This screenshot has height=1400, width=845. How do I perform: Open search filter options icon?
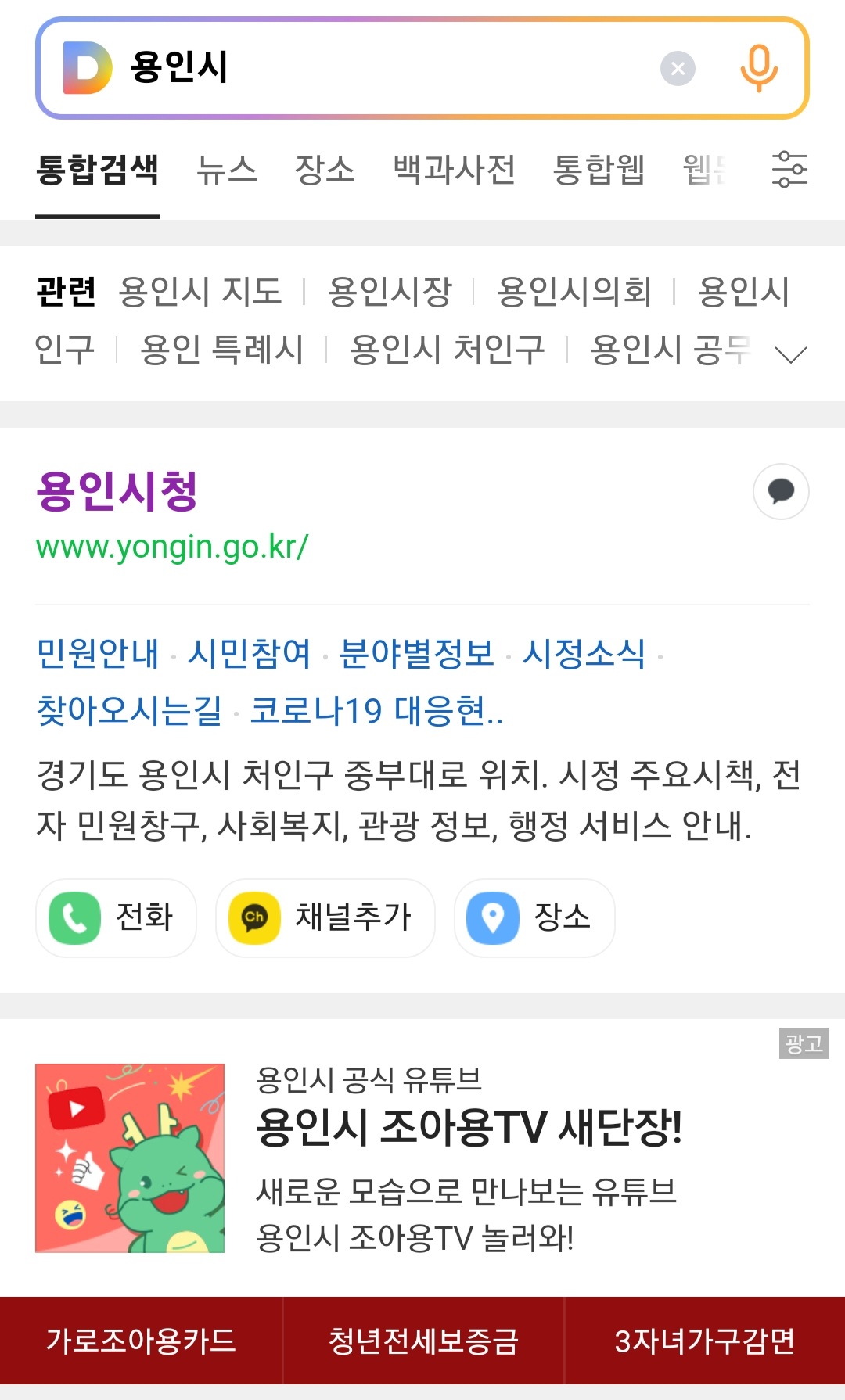point(789,170)
